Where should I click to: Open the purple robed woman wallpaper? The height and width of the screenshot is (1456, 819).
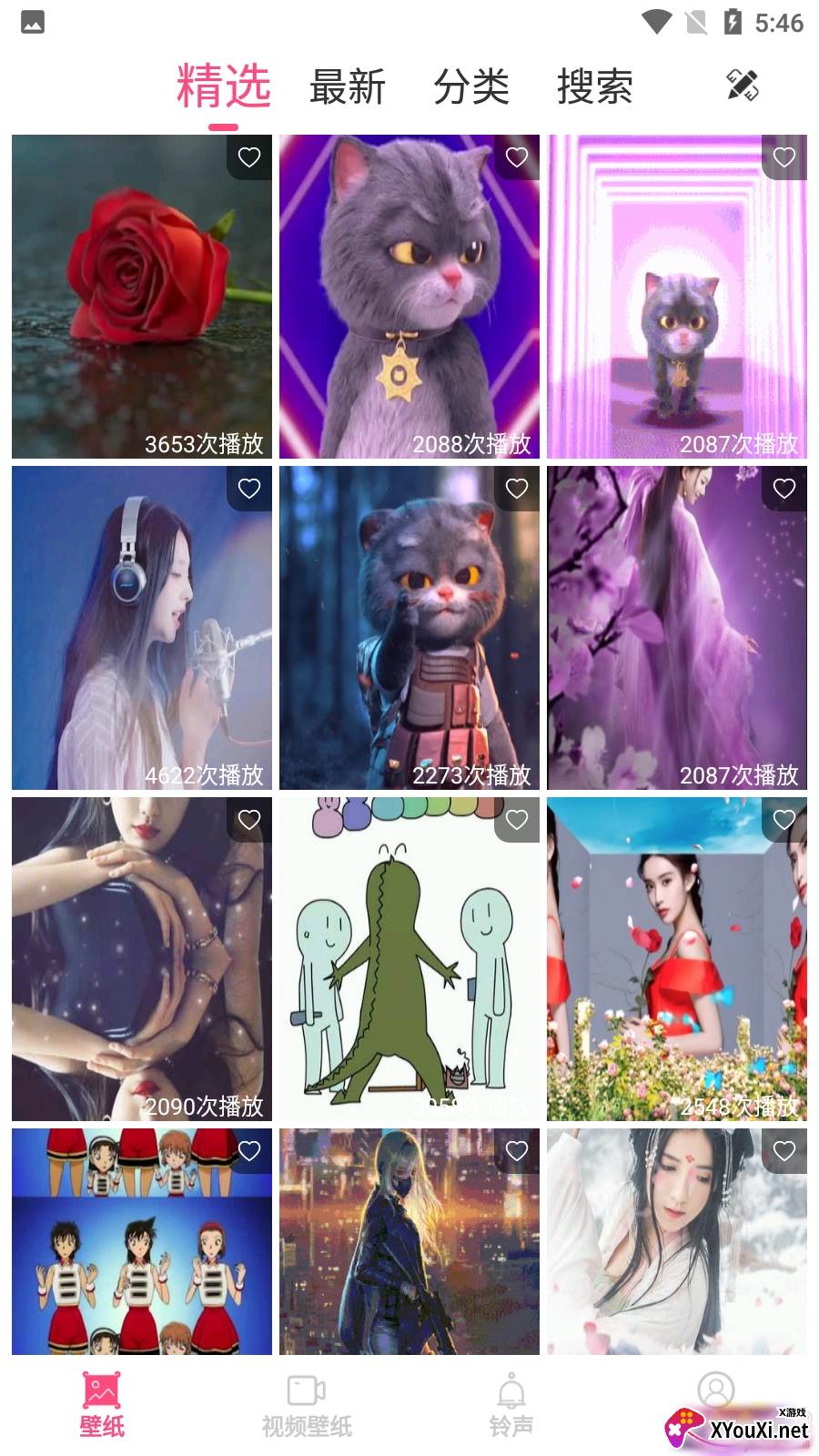pyautogui.click(x=676, y=628)
